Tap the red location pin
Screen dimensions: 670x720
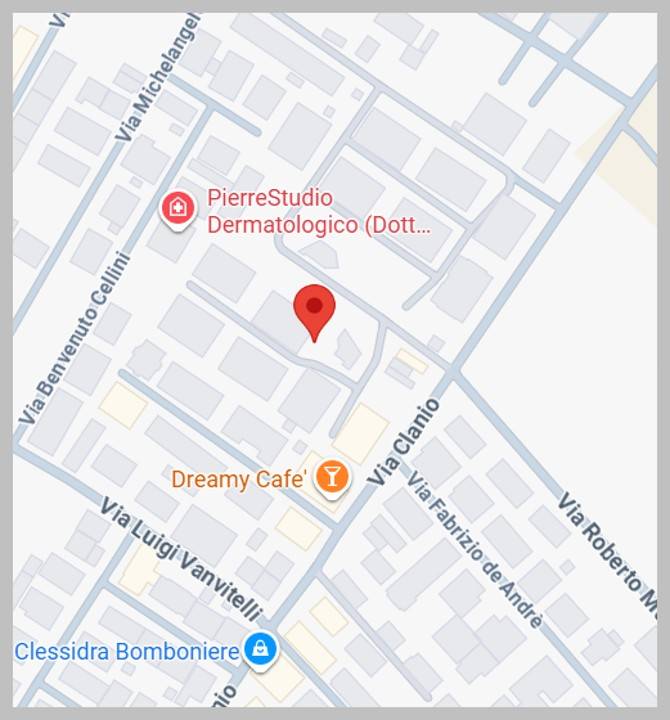[314, 308]
